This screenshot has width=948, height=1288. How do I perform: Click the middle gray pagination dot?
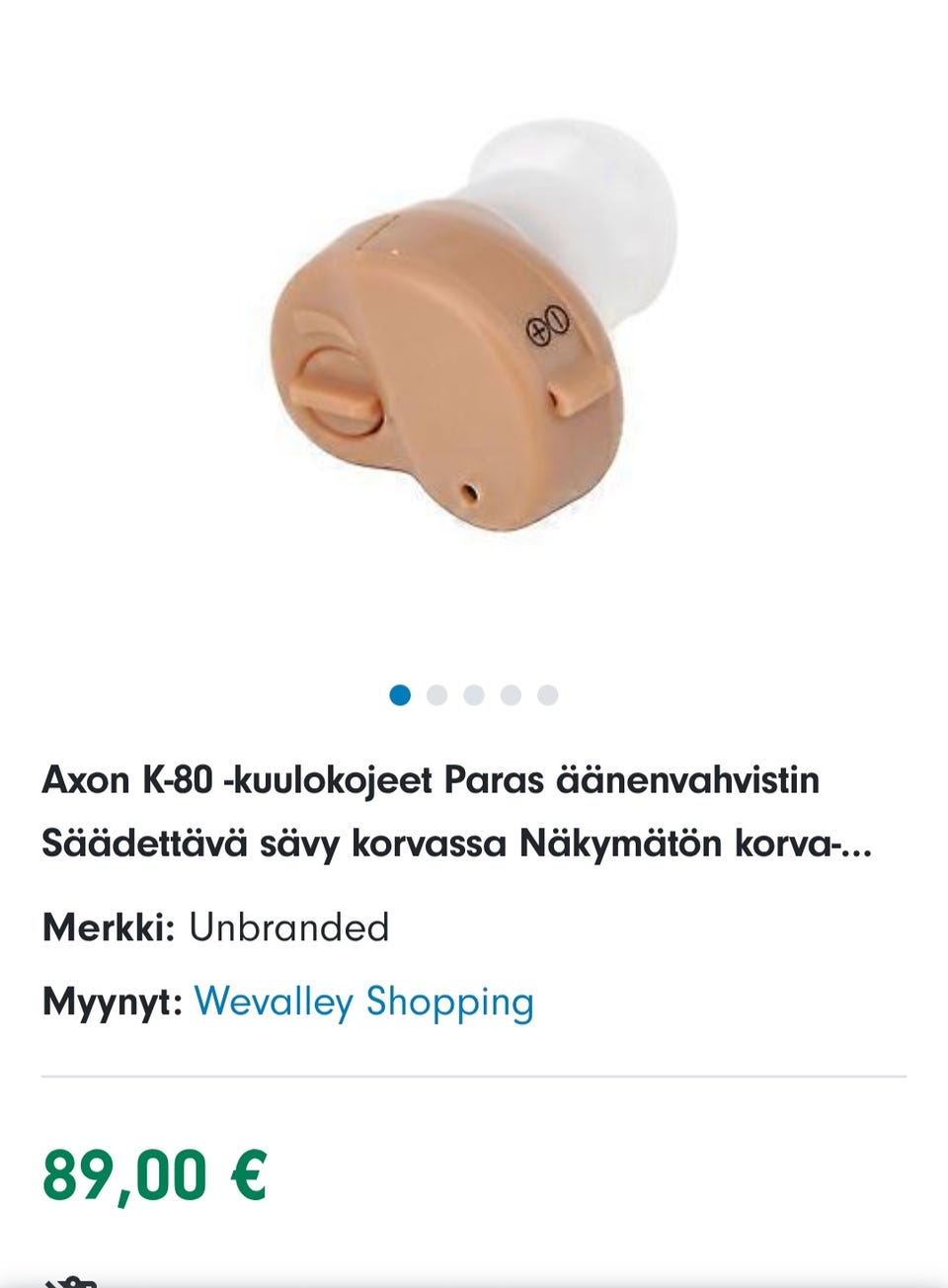[x=472, y=694]
